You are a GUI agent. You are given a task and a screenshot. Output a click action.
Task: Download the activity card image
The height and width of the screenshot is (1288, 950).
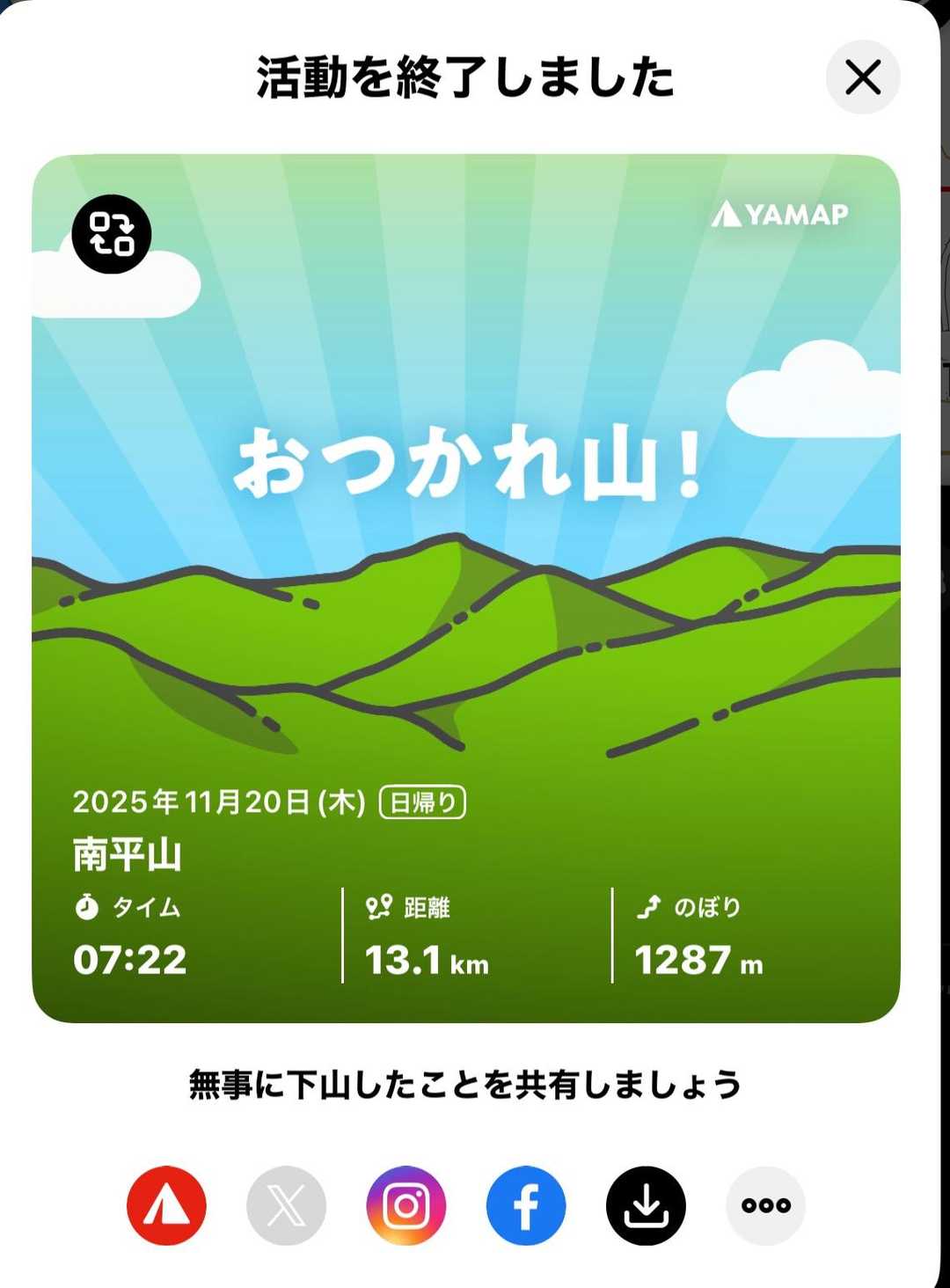pos(646,1205)
